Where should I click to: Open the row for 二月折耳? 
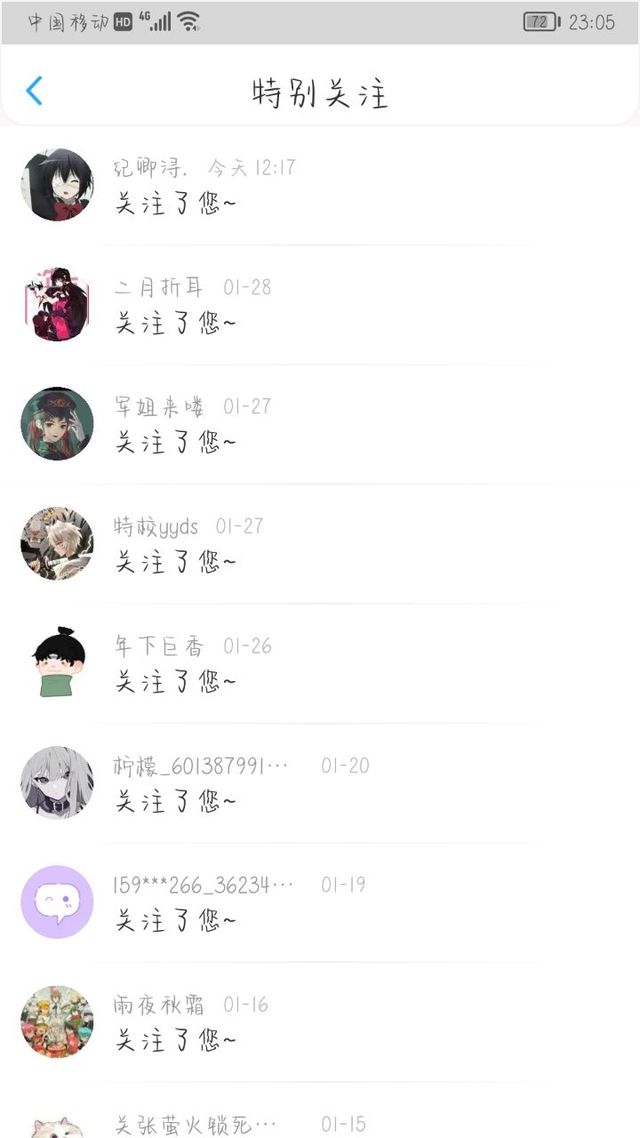pyautogui.click(x=320, y=305)
